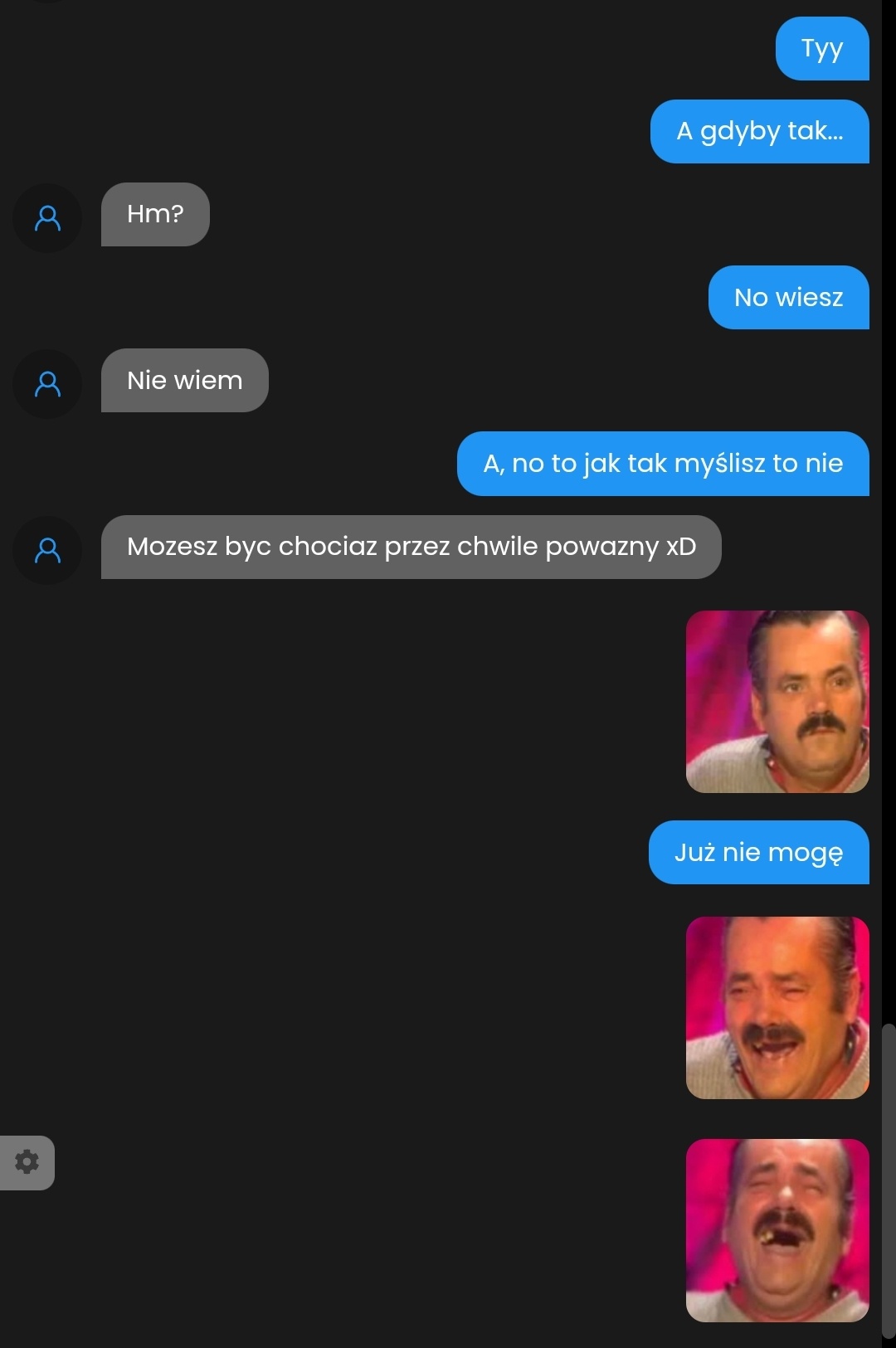Tap the avatar next to 'Nie wiem' message
Screen dimensions: 896x1348
47,384
